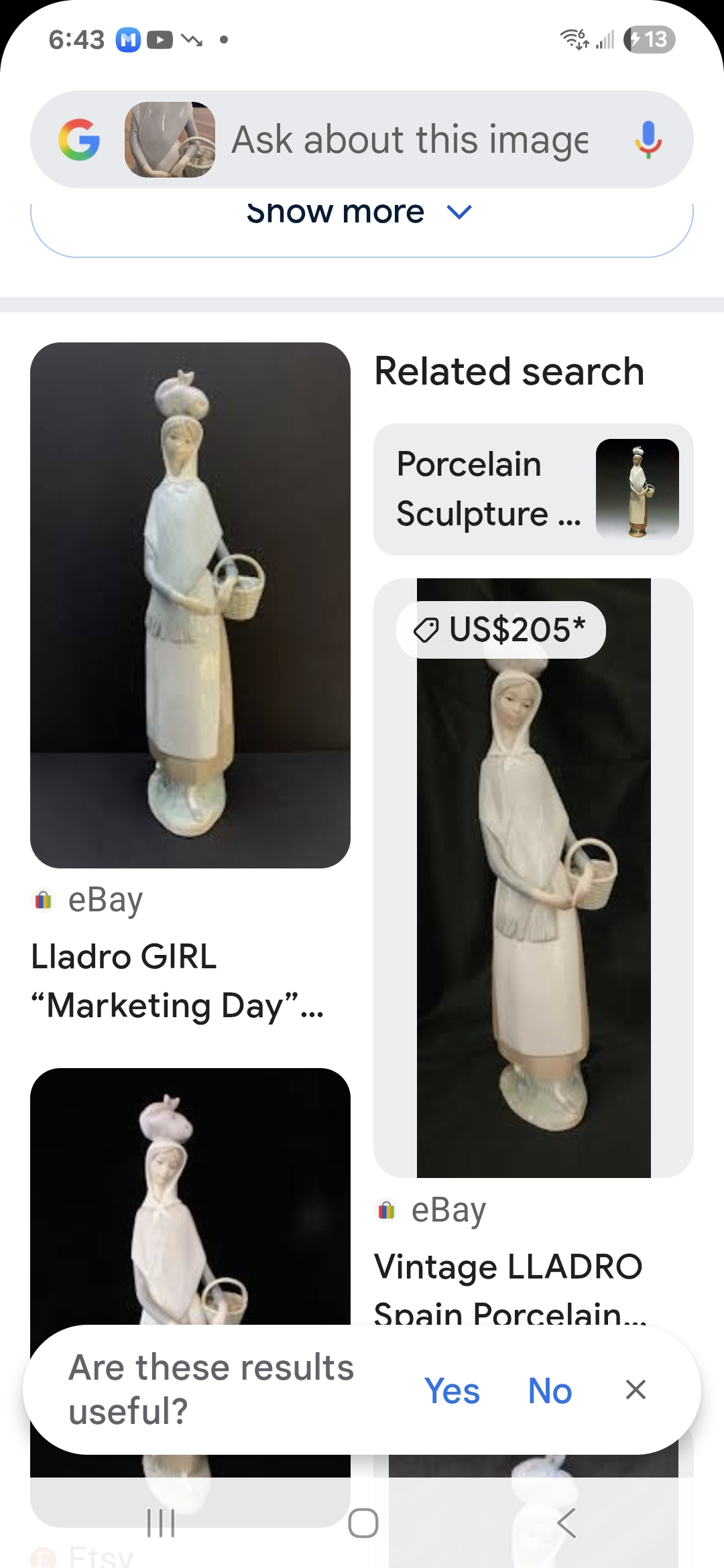The image size is (724, 1568).
Task: Tap the Ask about this image field
Action: click(410, 140)
